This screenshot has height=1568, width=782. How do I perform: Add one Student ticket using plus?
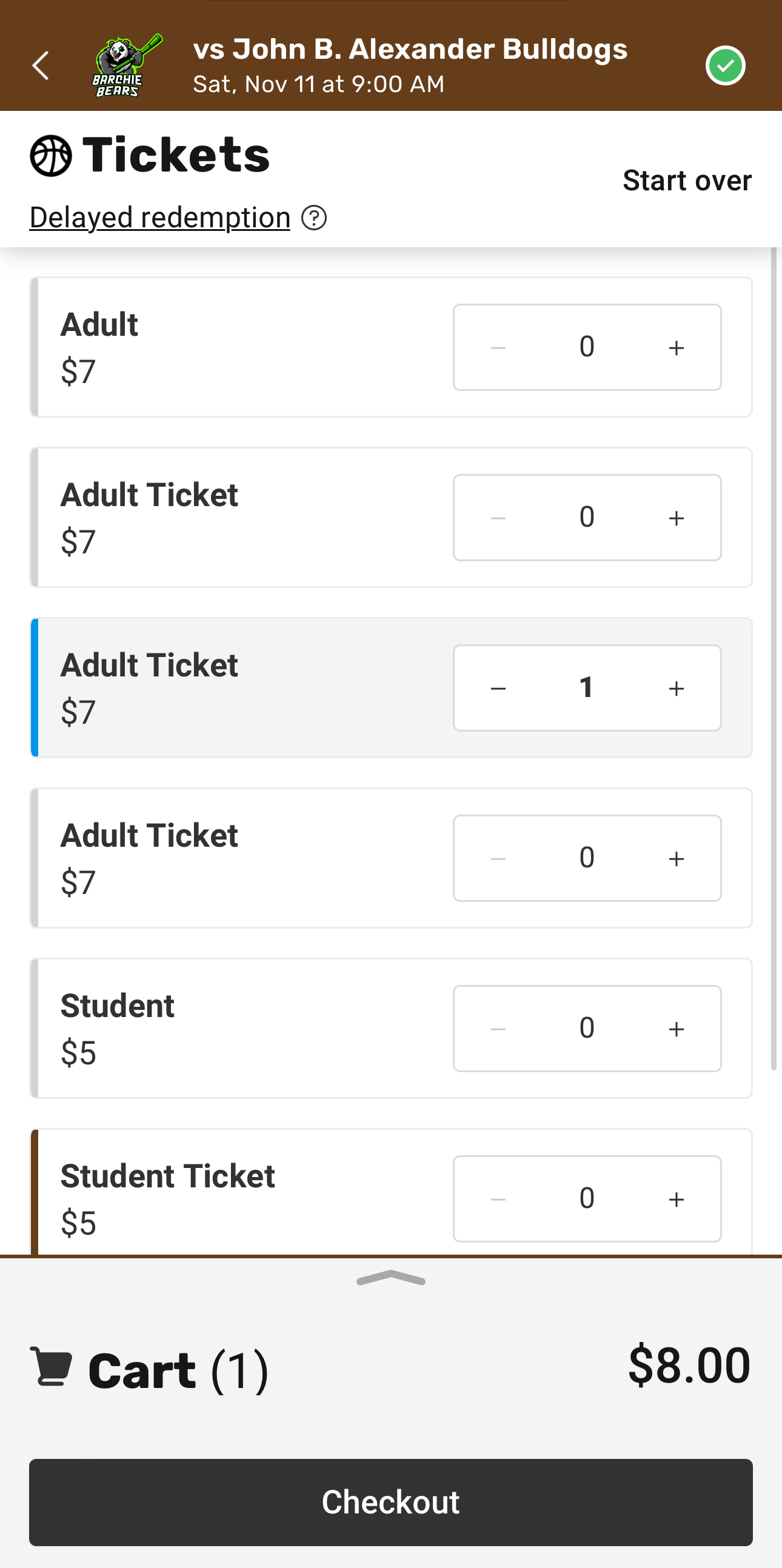[x=675, y=1027]
